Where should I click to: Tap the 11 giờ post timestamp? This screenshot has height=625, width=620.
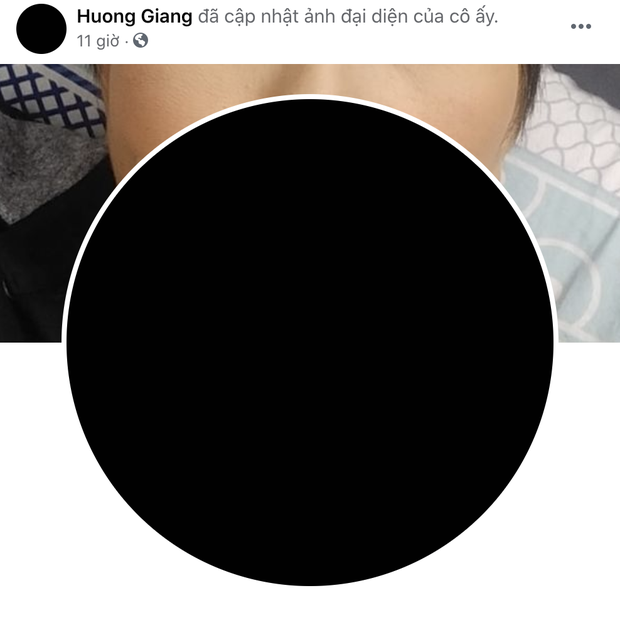click(100, 41)
